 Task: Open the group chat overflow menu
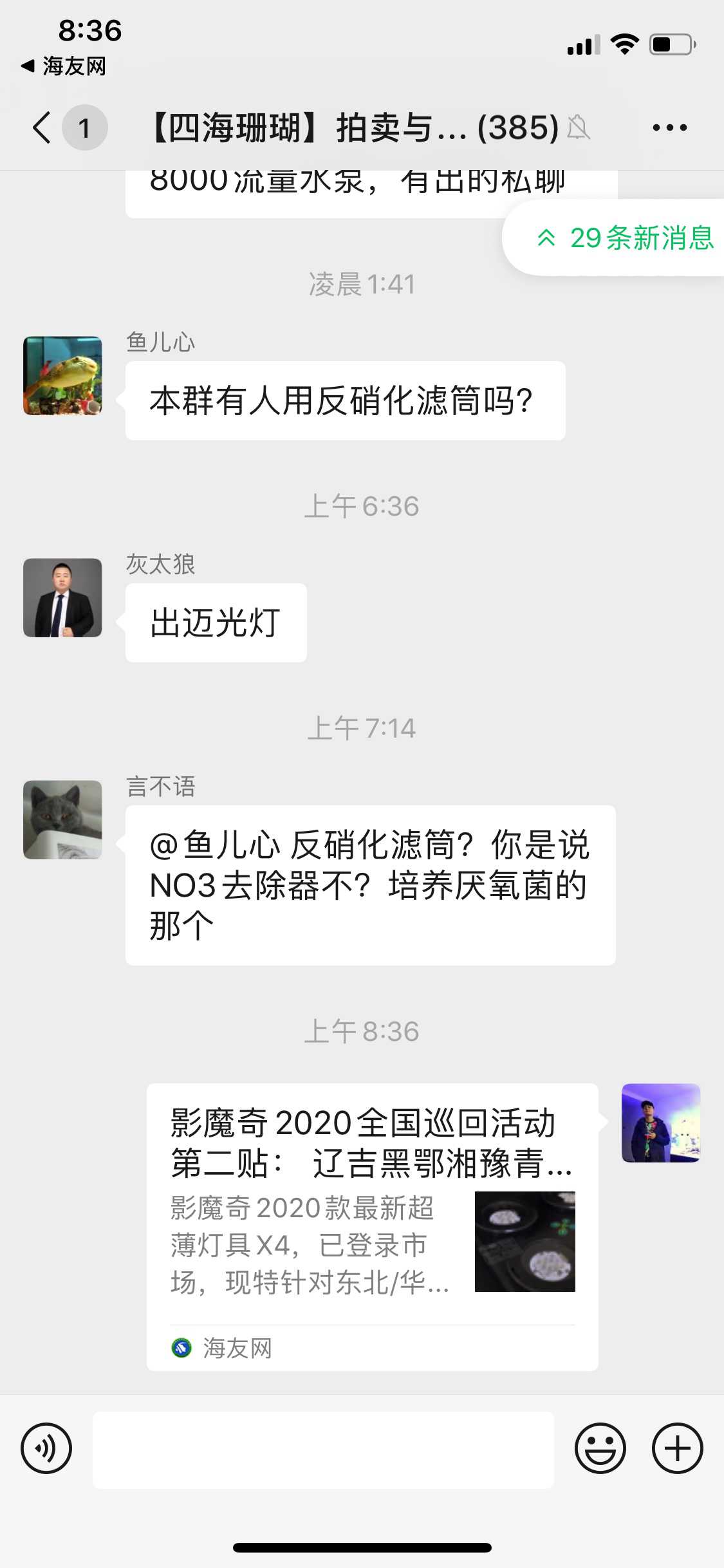coord(669,127)
